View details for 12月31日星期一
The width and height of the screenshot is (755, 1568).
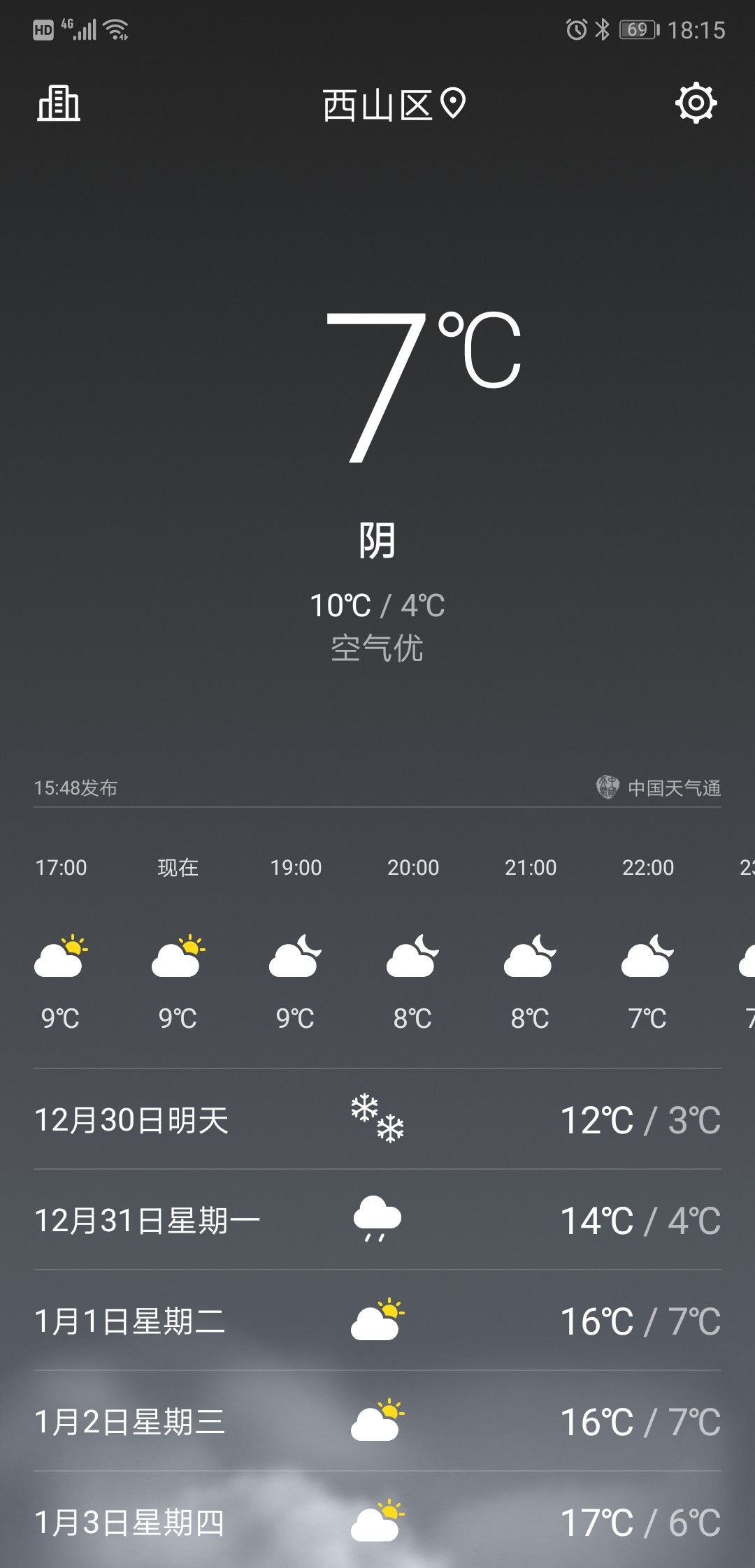377,1220
